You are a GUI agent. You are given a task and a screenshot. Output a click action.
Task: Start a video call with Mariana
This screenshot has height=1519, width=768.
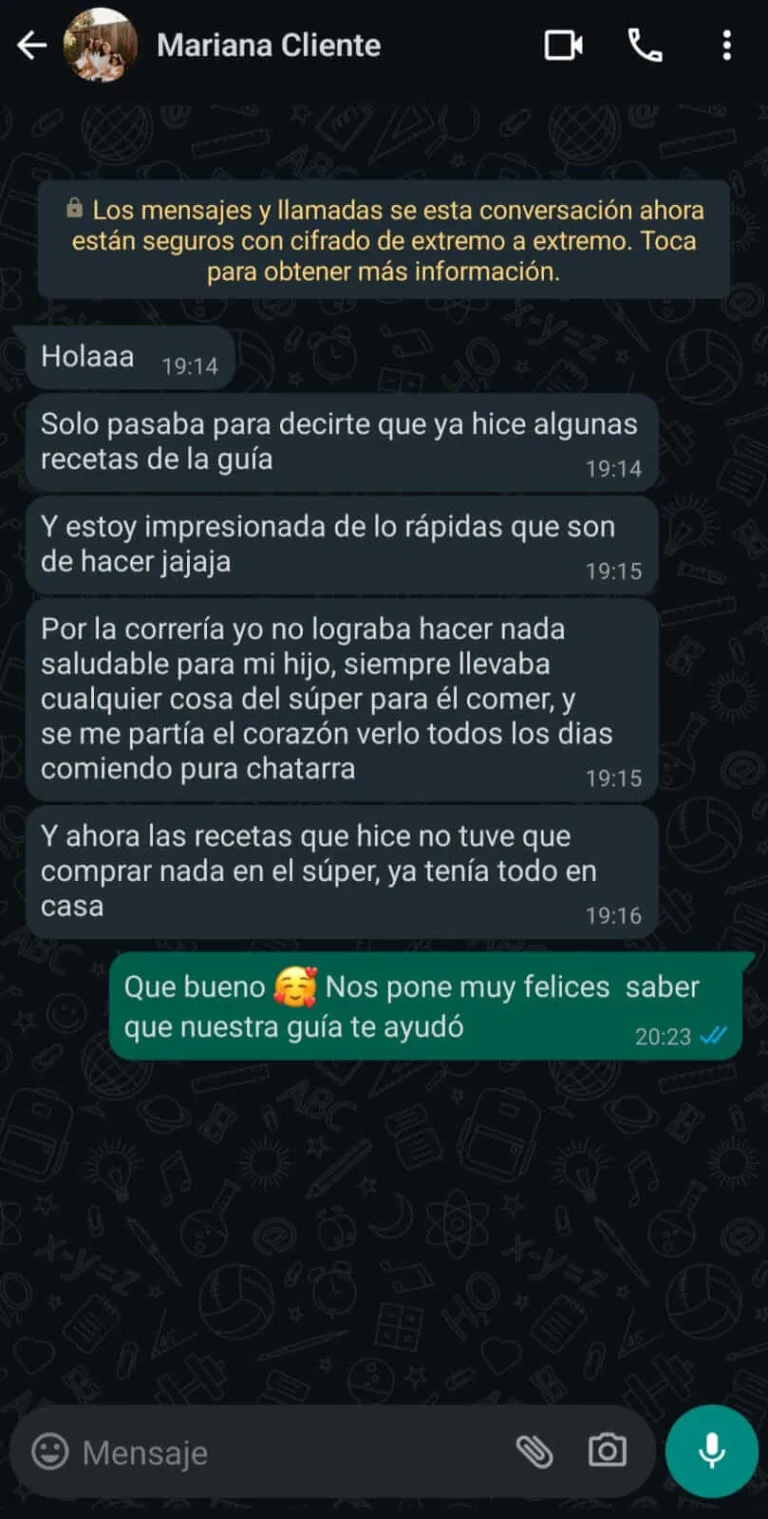563,45
